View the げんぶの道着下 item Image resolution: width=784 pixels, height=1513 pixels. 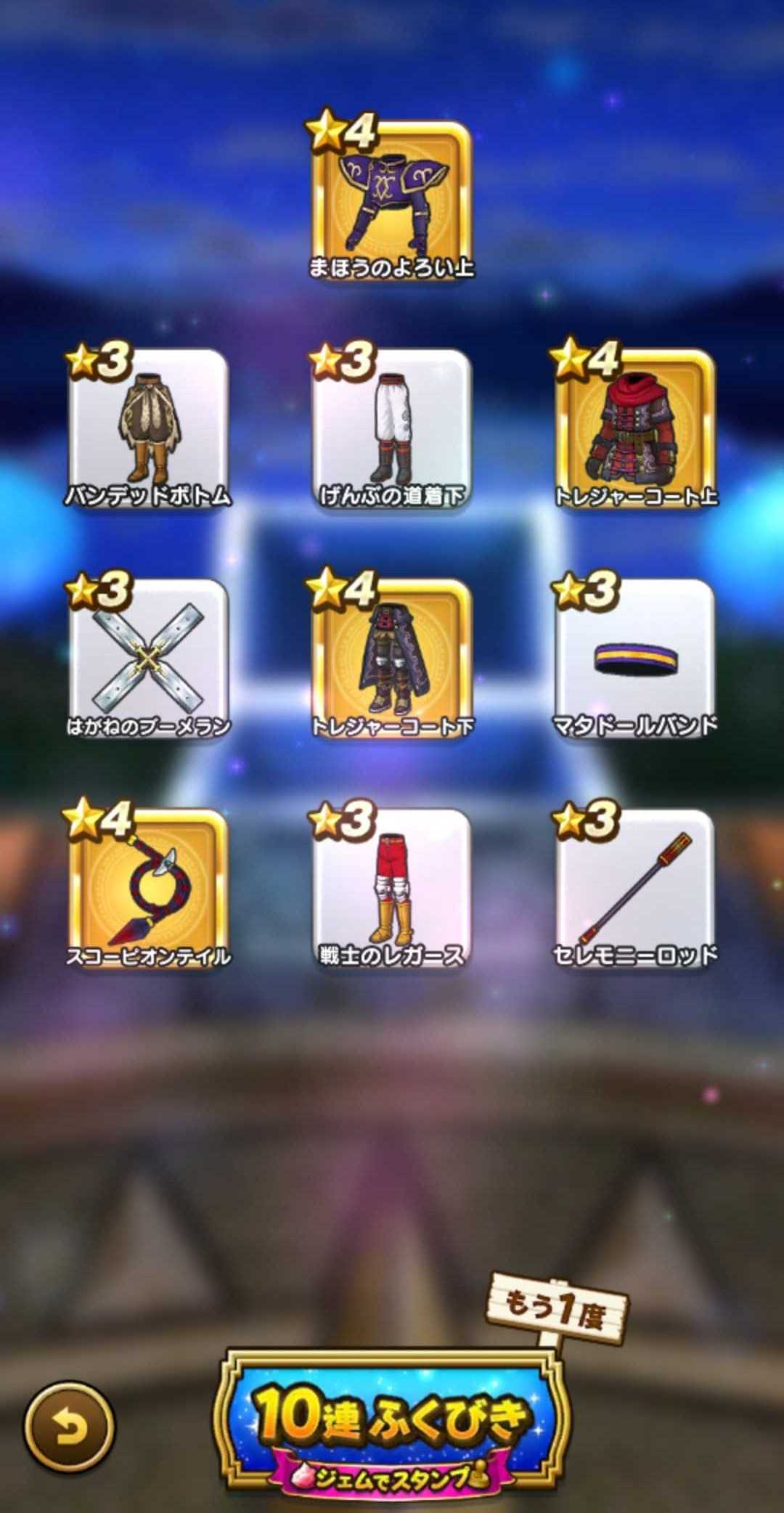point(392,428)
